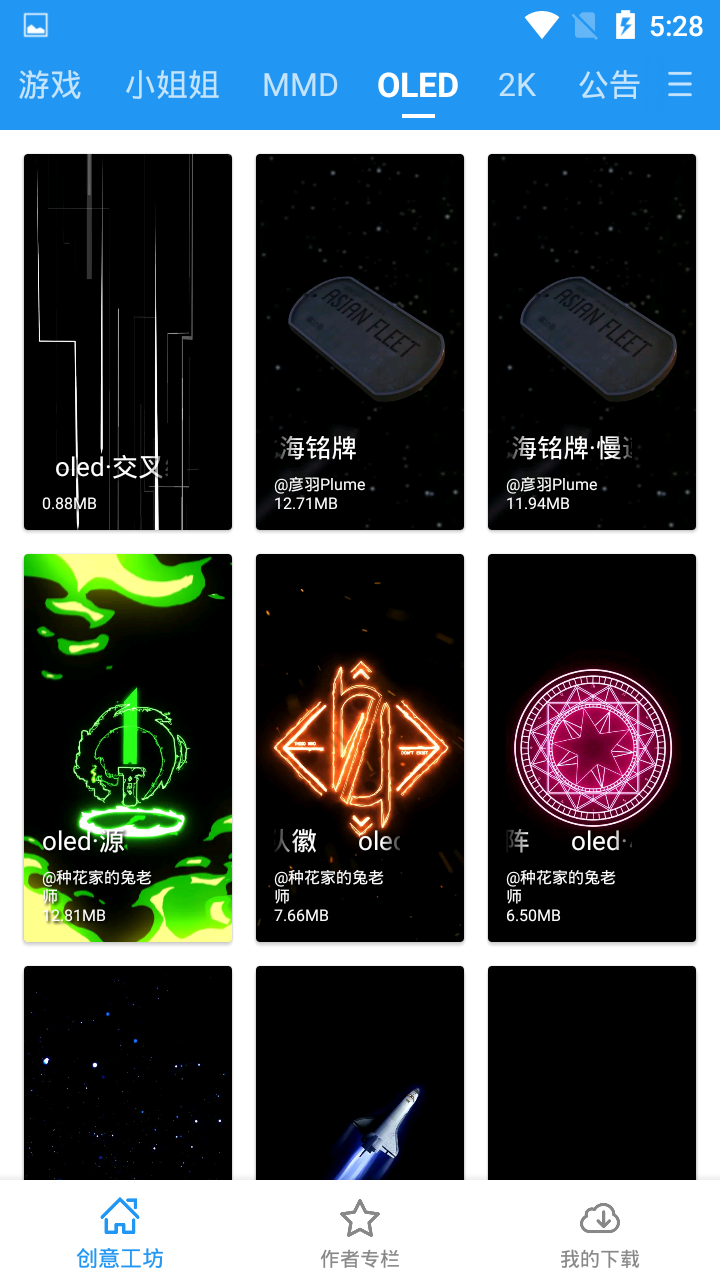Screen dimensions: 720x1280
Task: Go to the 公告 tab
Action: pyautogui.click(x=609, y=86)
